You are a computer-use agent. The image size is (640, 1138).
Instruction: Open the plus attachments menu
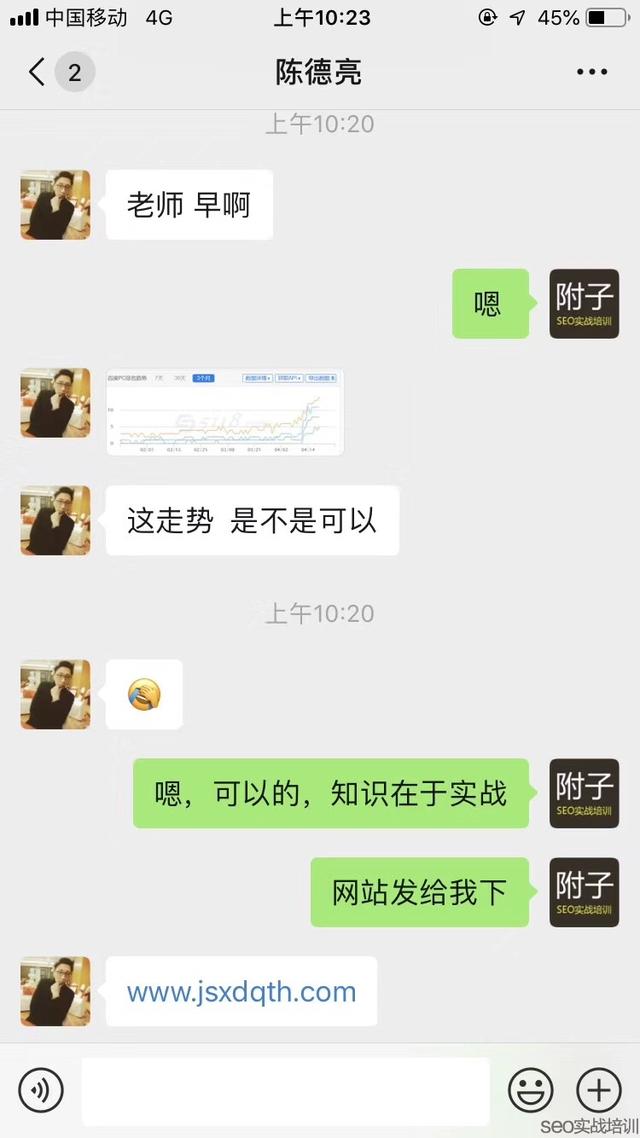click(599, 1090)
